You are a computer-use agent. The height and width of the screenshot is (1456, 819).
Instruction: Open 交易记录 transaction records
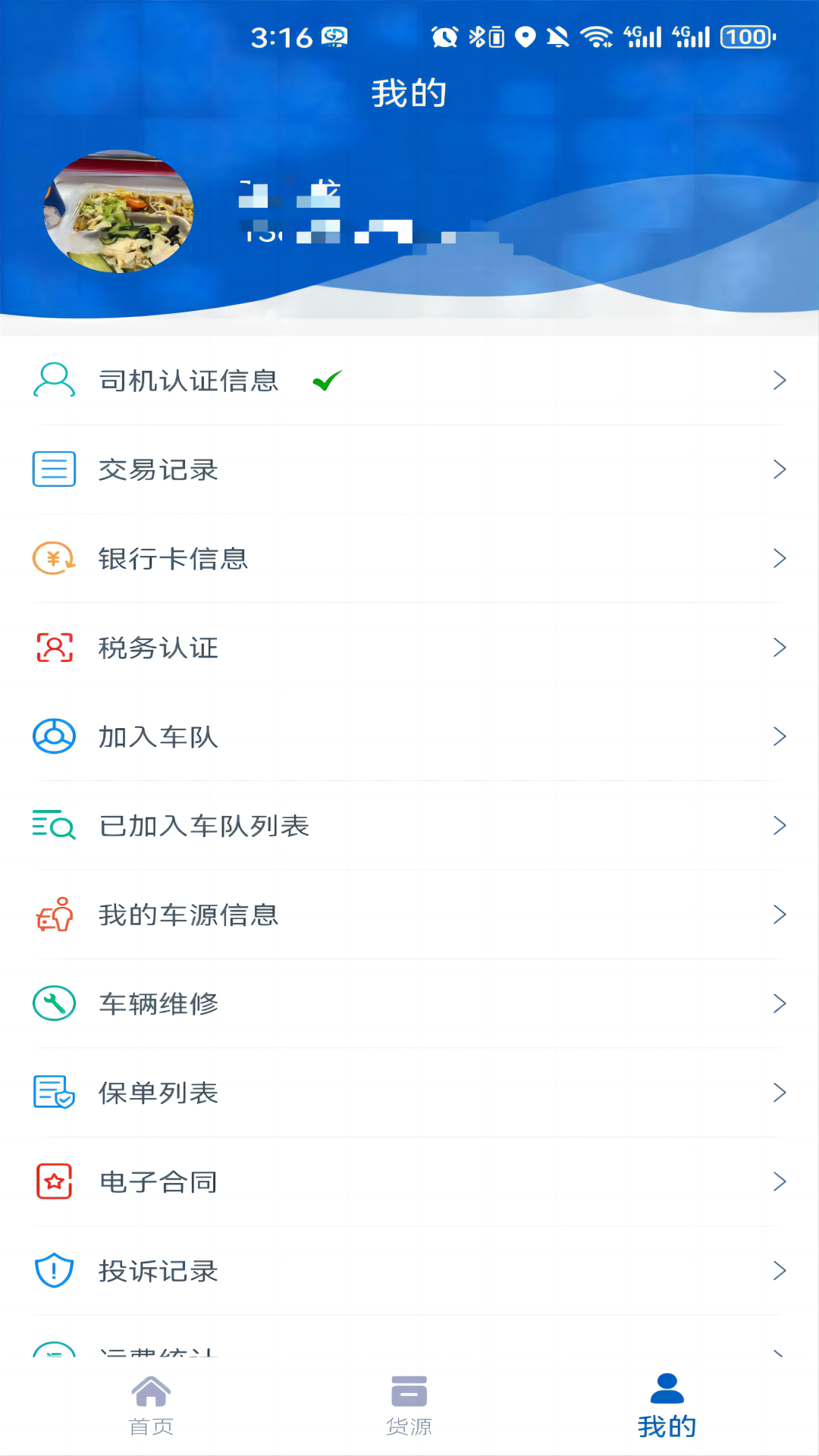tap(409, 469)
